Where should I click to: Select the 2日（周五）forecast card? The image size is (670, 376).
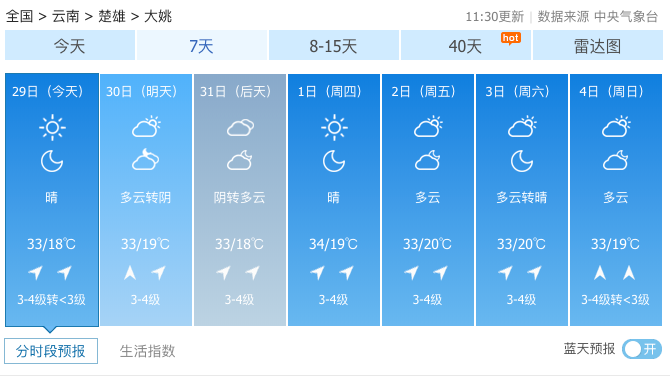click(x=428, y=200)
